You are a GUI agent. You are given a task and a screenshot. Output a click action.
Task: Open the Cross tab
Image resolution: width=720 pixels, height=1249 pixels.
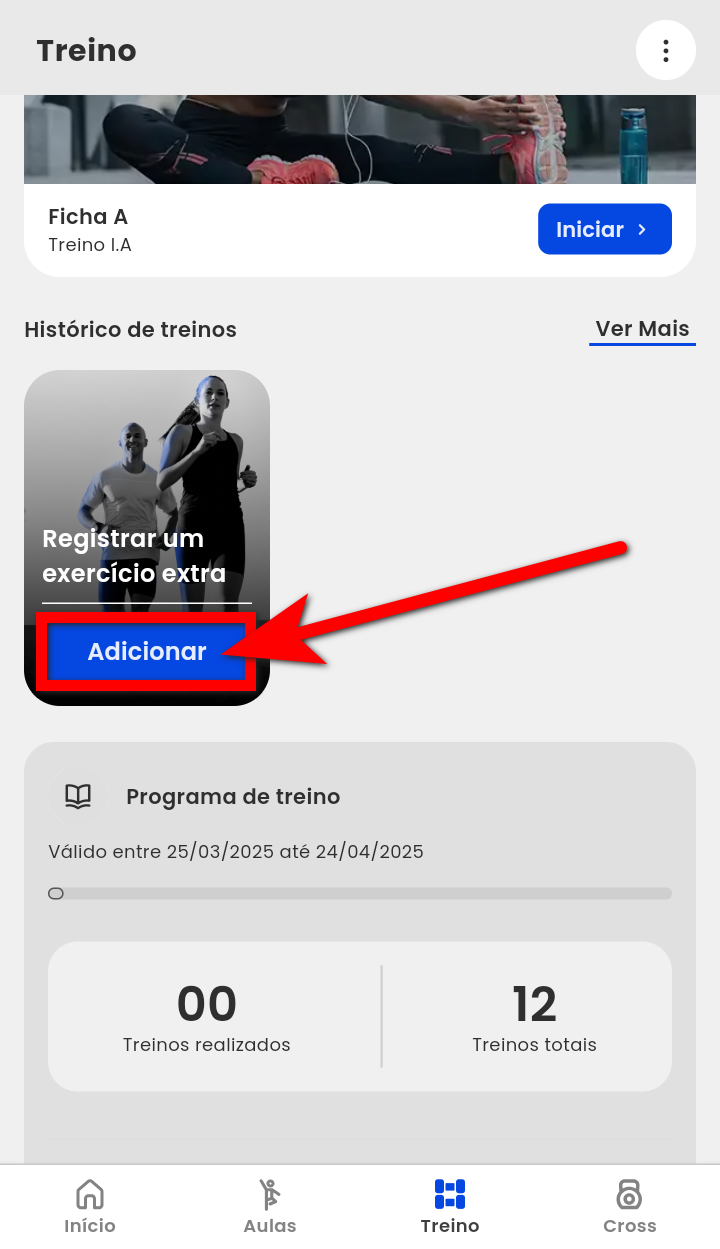[629, 1206]
